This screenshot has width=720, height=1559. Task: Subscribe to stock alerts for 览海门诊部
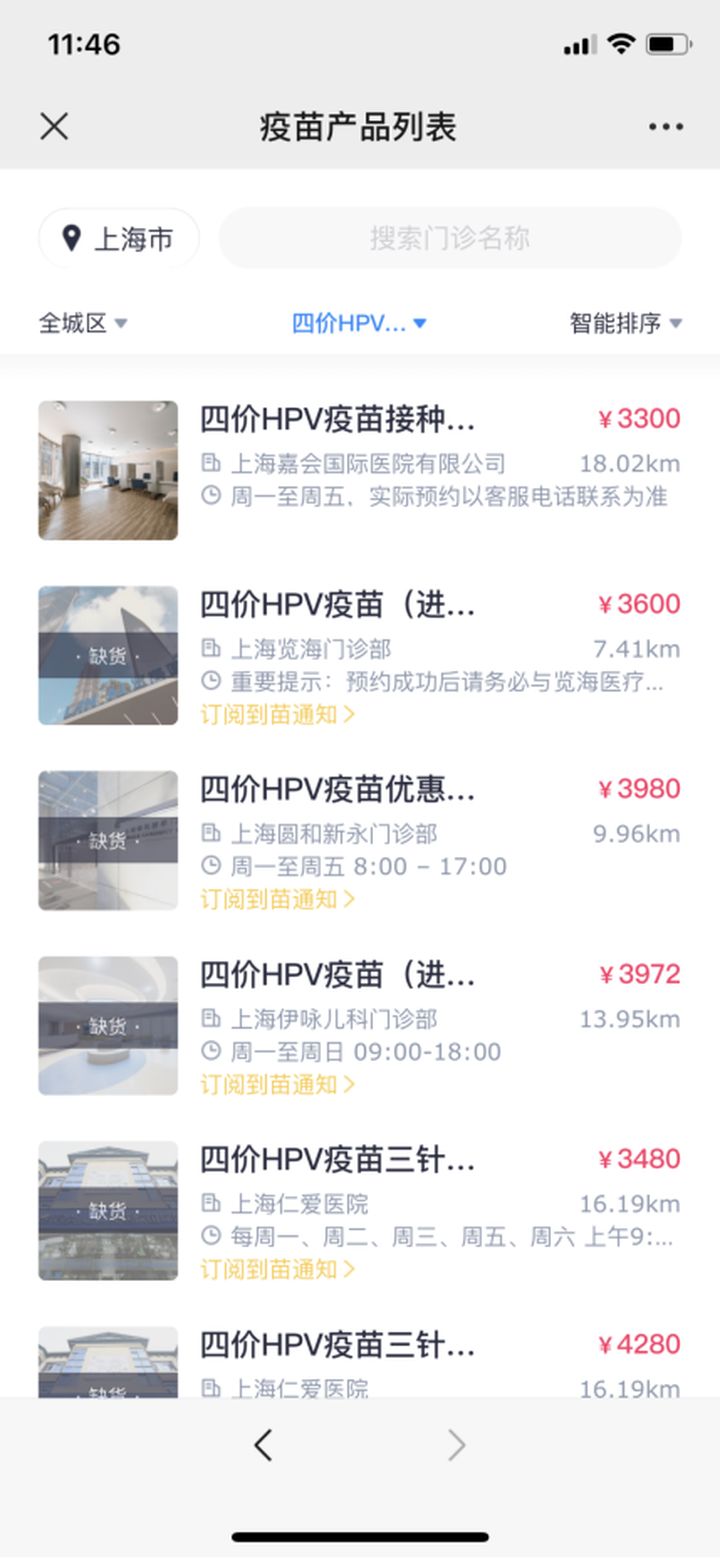(x=272, y=715)
